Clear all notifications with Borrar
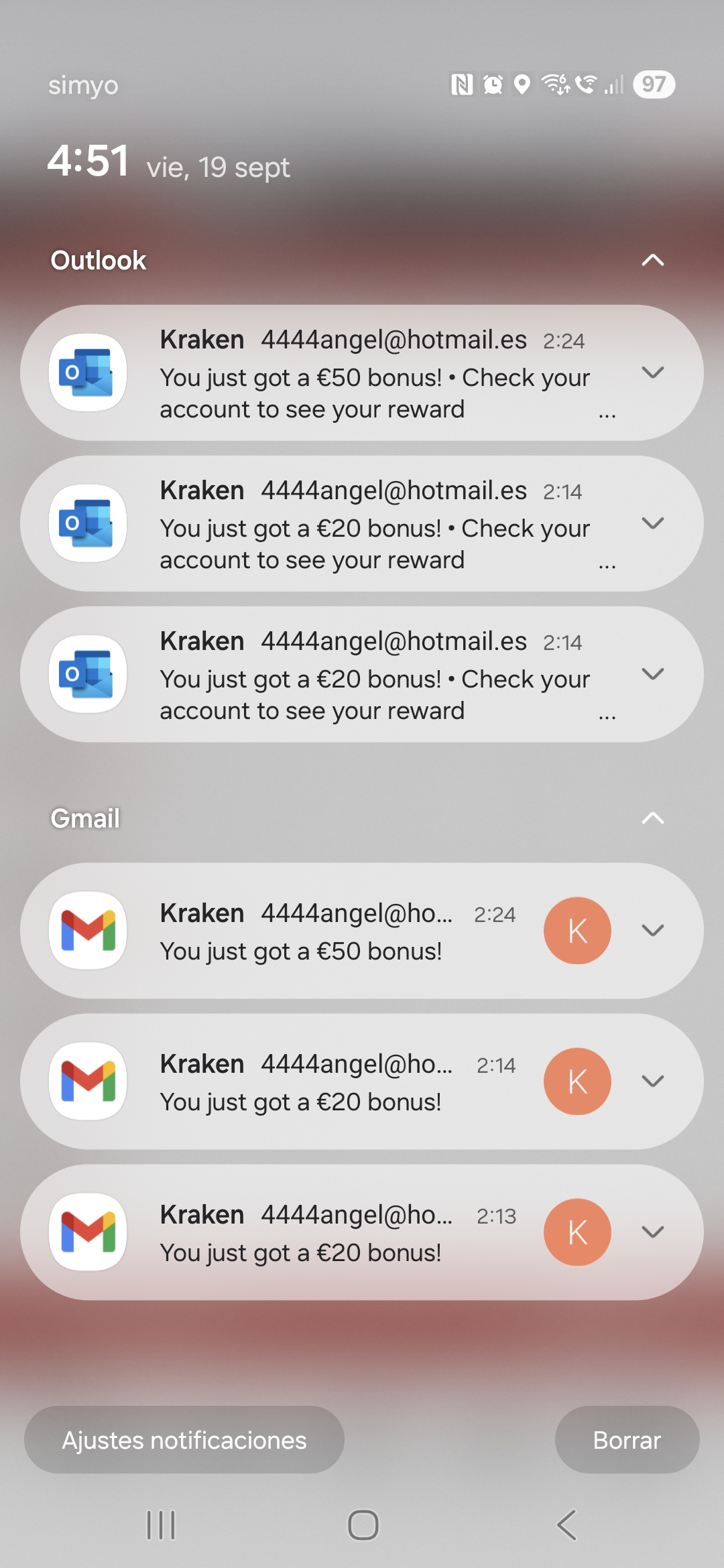This screenshot has height=1568, width=724. [x=627, y=1440]
